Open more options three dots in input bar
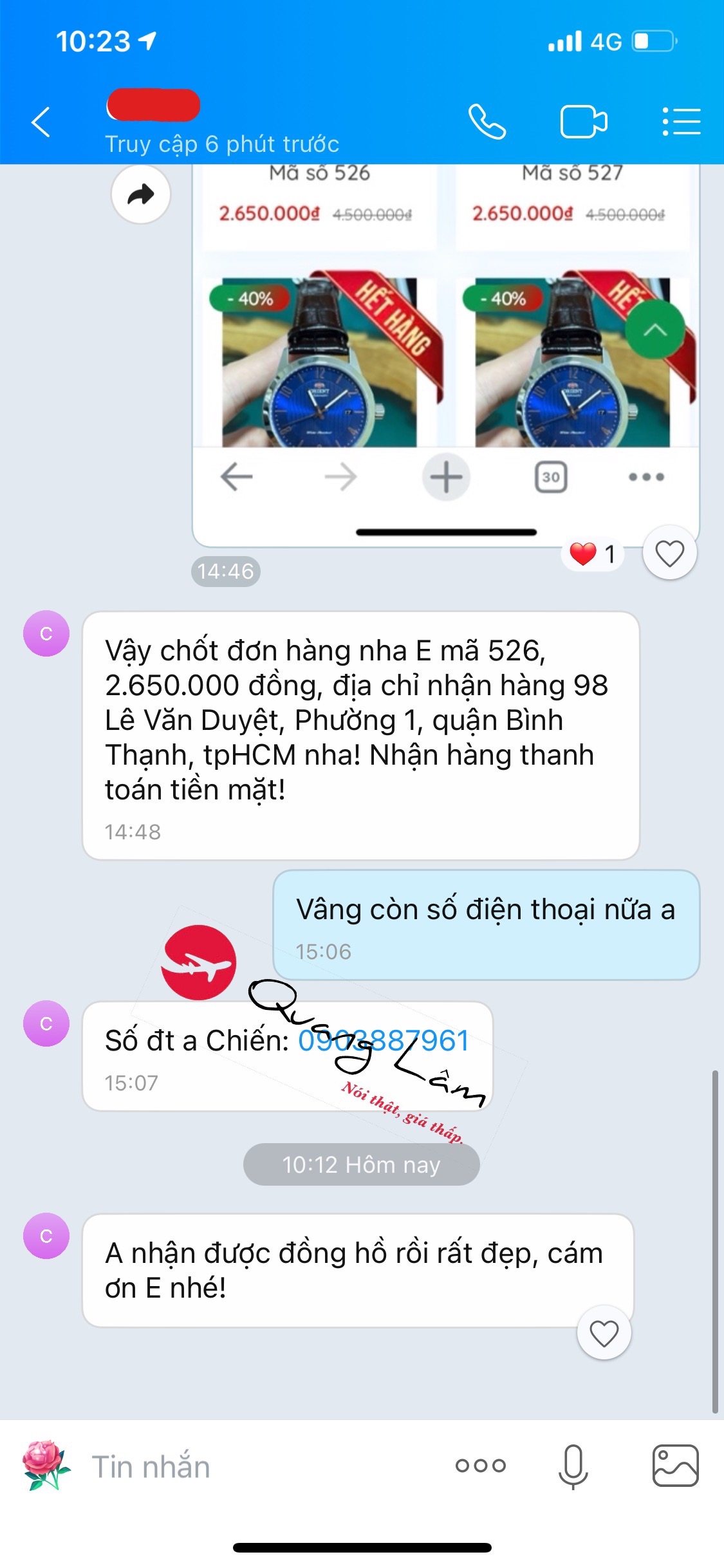 [481, 1466]
